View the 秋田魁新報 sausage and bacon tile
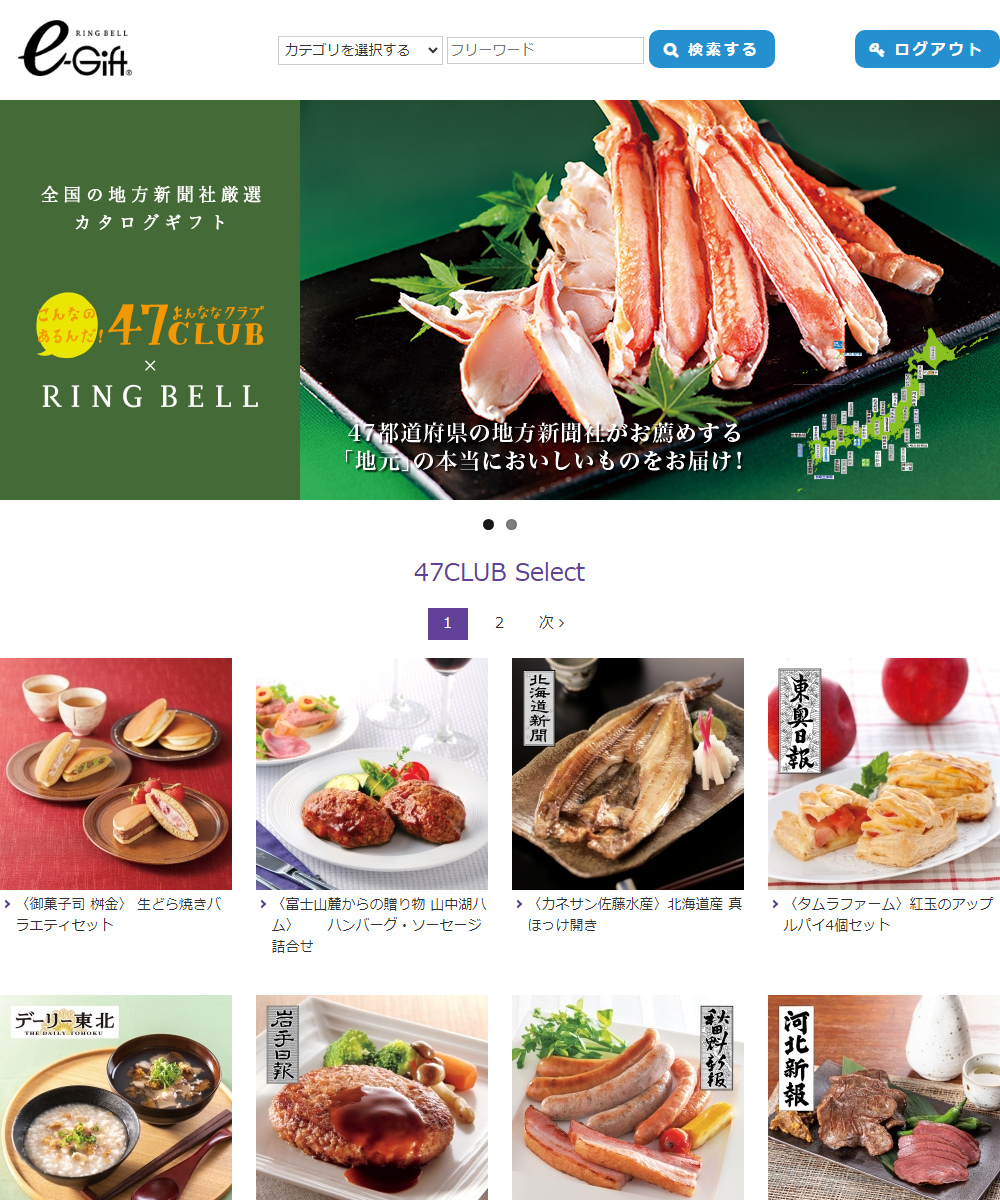Image resolution: width=1000 pixels, height=1200 pixels. click(x=628, y=1097)
